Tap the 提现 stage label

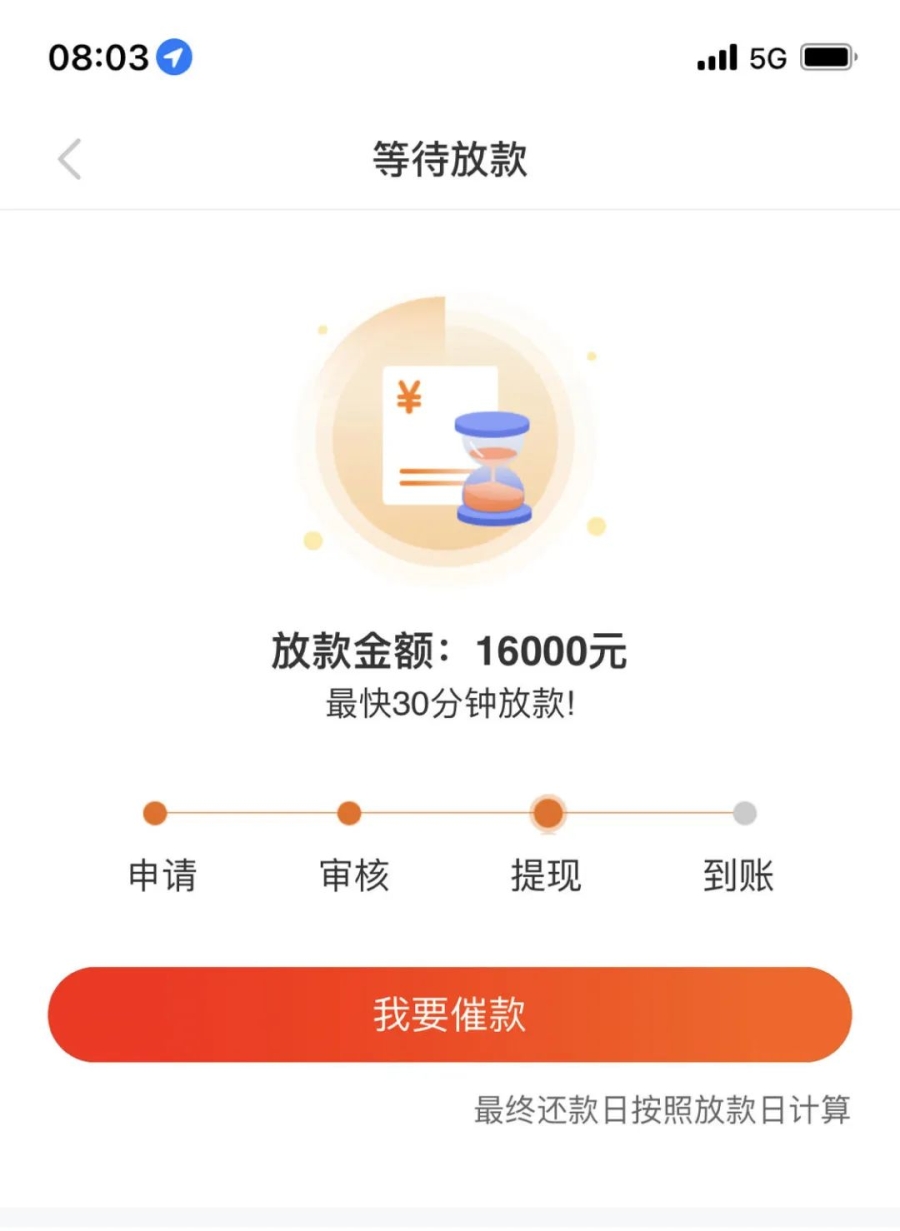pos(546,875)
